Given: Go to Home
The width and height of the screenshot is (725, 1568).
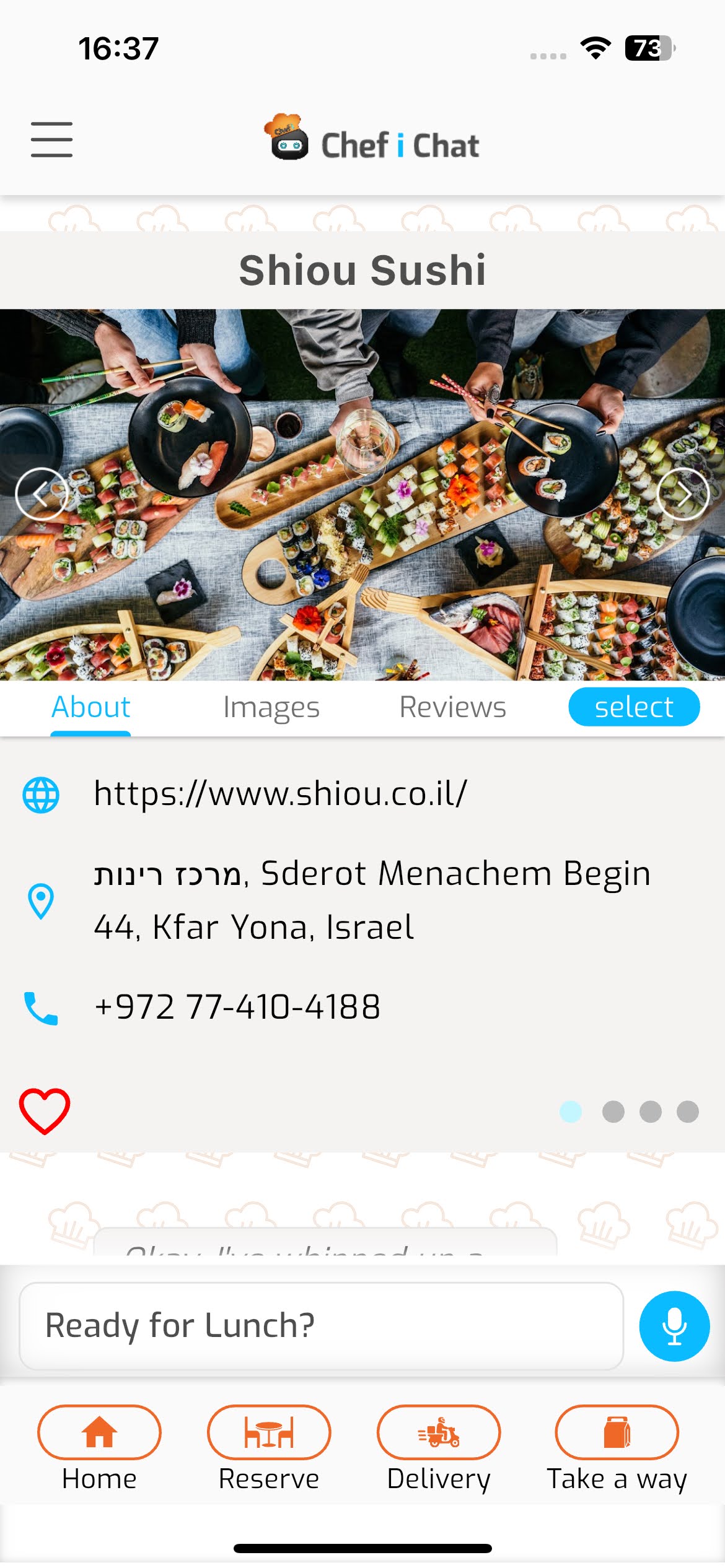Looking at the screenshot, I should point(99,1432).
